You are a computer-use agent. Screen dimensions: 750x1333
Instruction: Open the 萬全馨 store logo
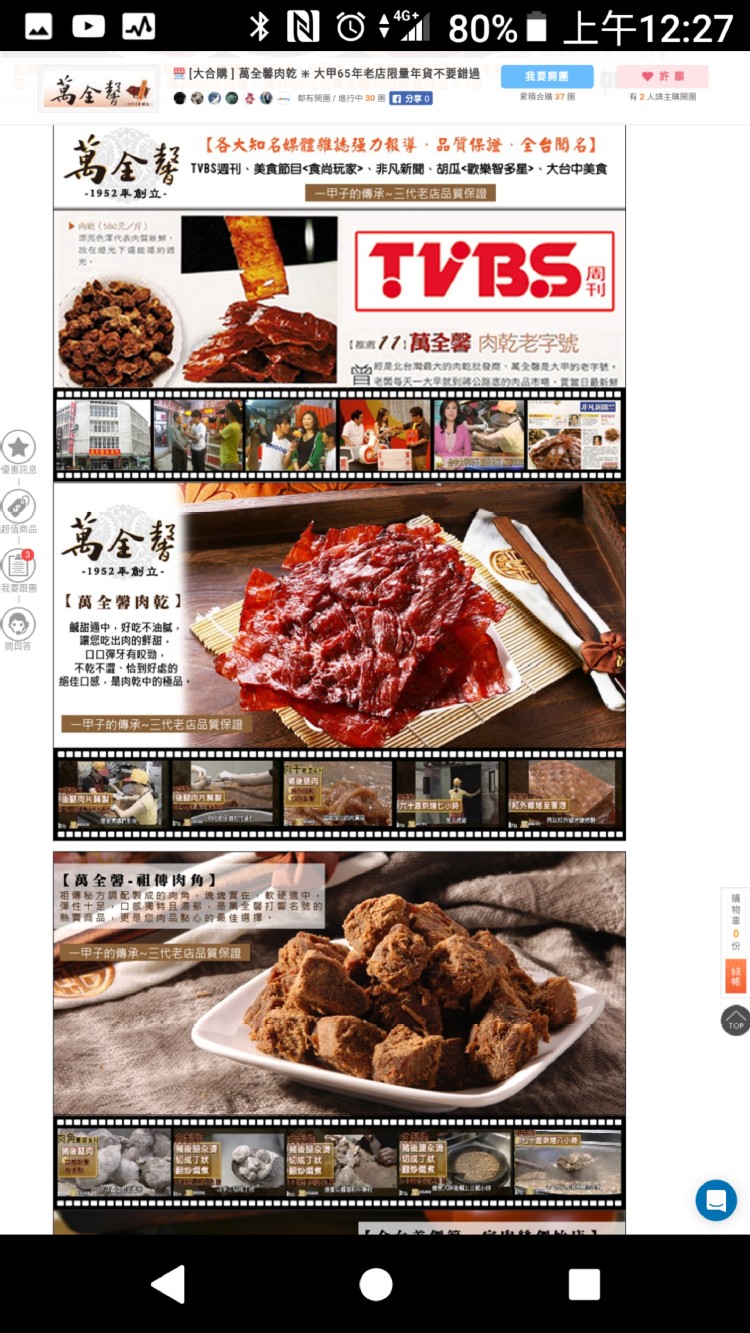tap(98, 89)
